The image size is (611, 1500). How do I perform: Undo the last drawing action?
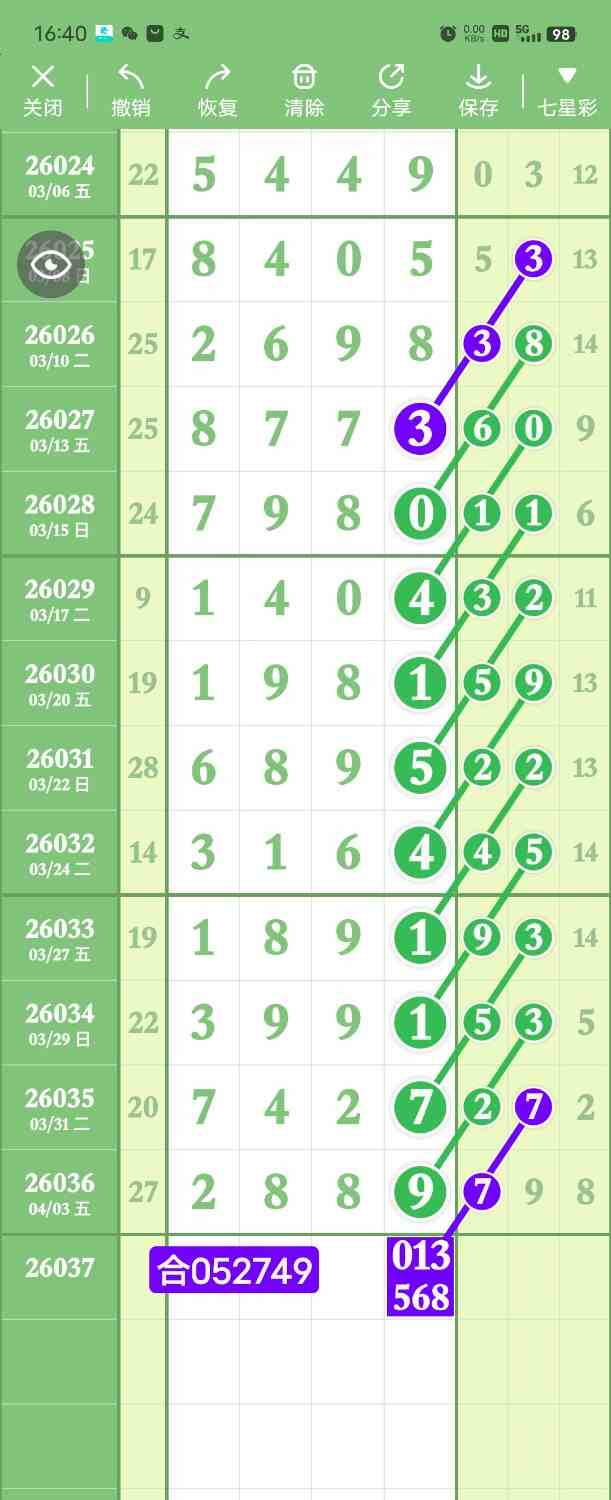[131, 90]
